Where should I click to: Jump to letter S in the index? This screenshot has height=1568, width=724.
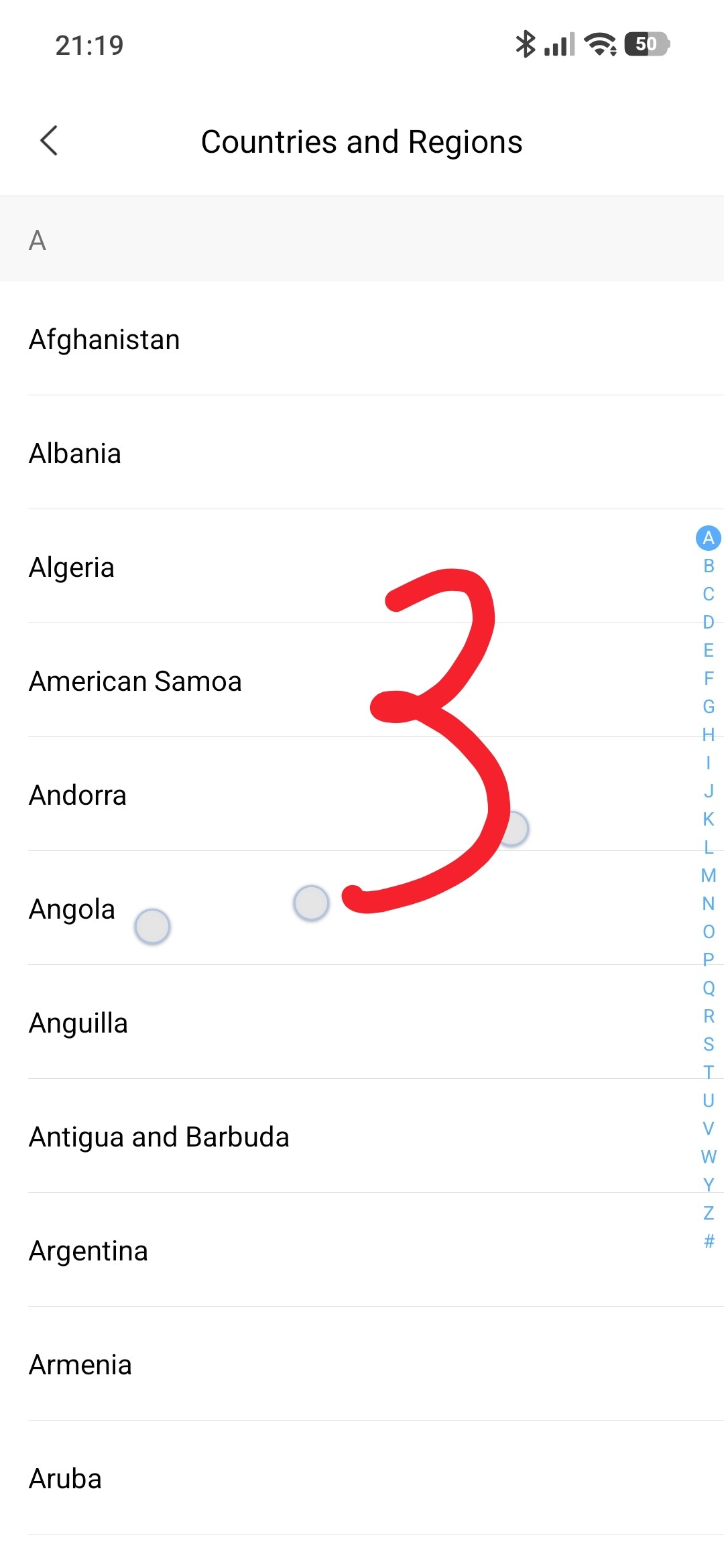coord(709,1045)
